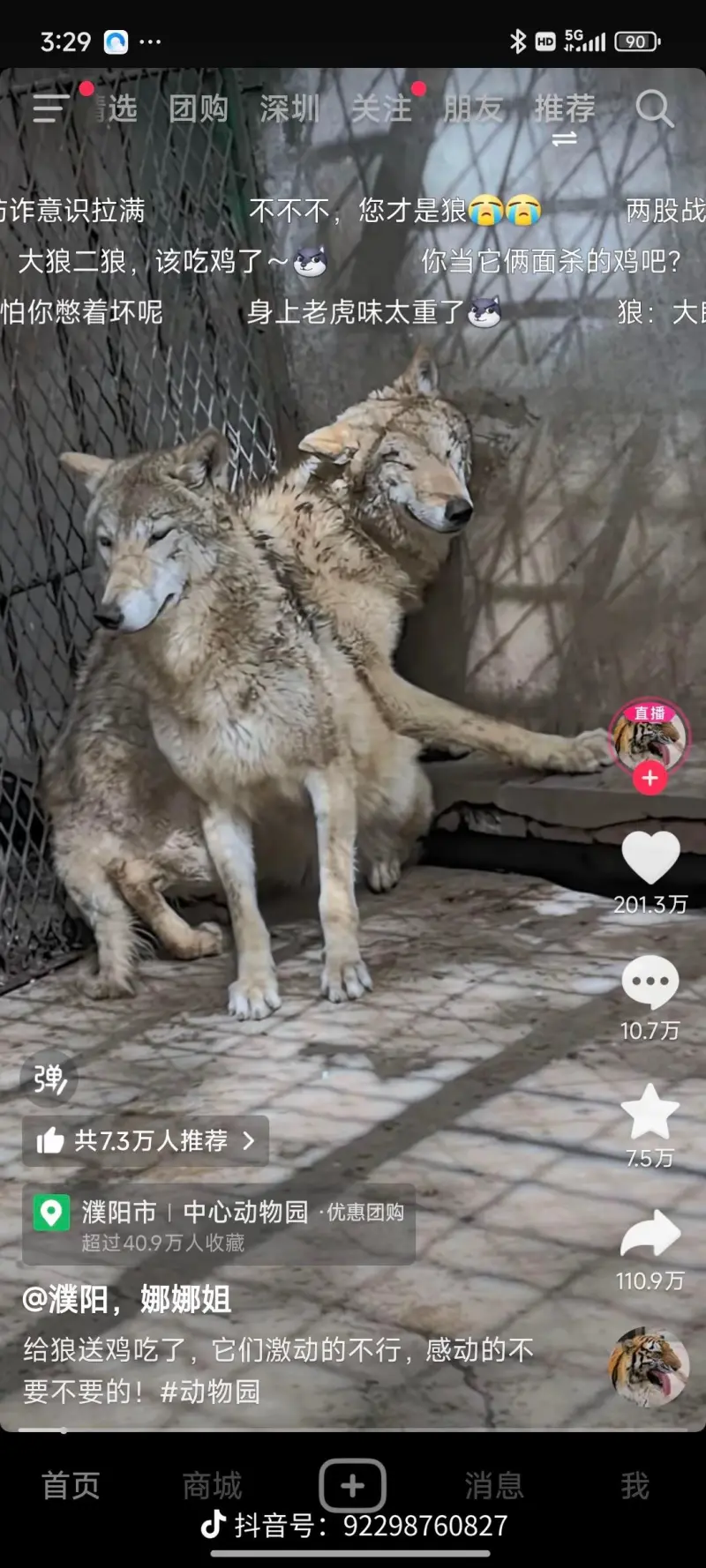The image size is (706, 1568).
Task: Open the search magnifier
Action: click(654, 109)
